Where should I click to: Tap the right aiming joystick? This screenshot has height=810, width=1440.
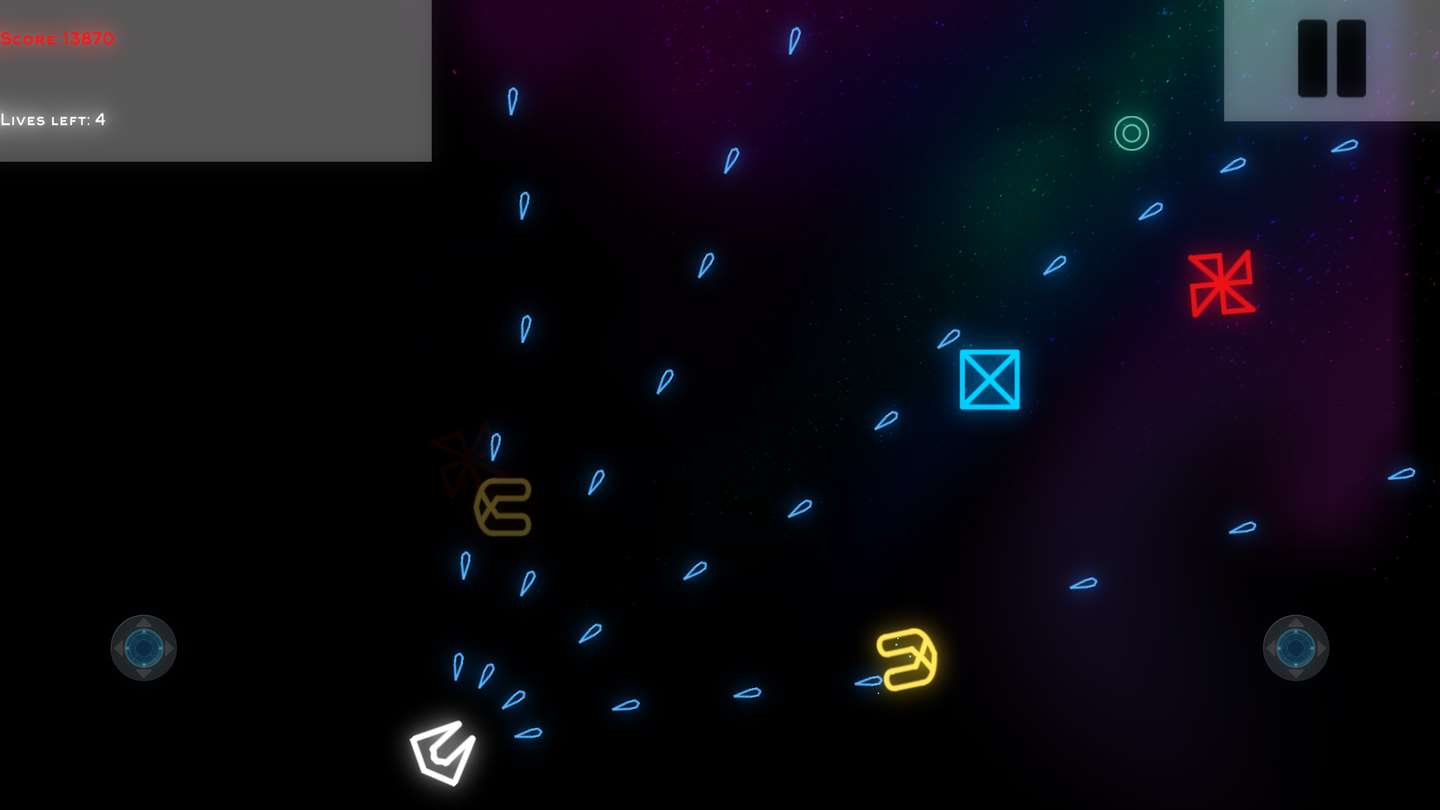pyautogui.click(x=1295, y=648)
